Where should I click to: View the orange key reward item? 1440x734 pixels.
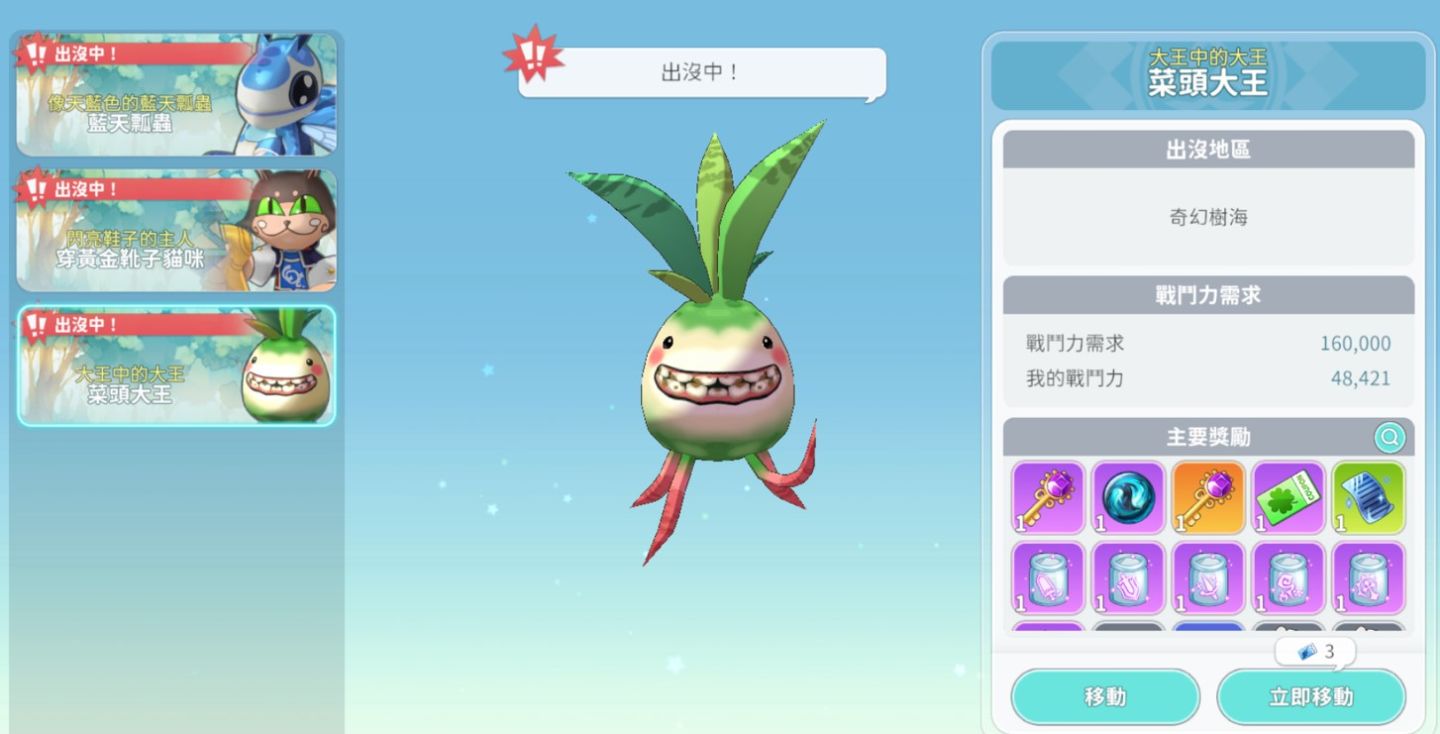(x=1208, y=497)
